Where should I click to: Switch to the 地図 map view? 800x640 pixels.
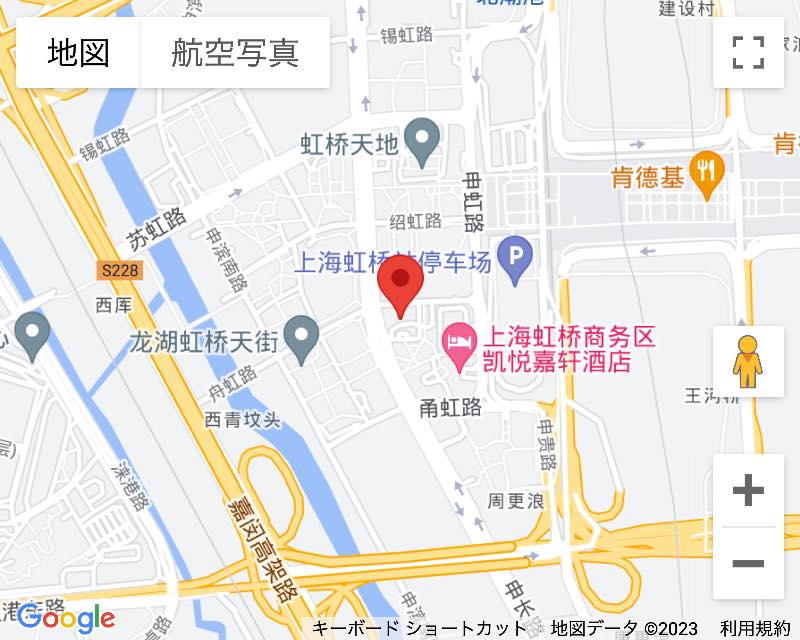point(79,53)
